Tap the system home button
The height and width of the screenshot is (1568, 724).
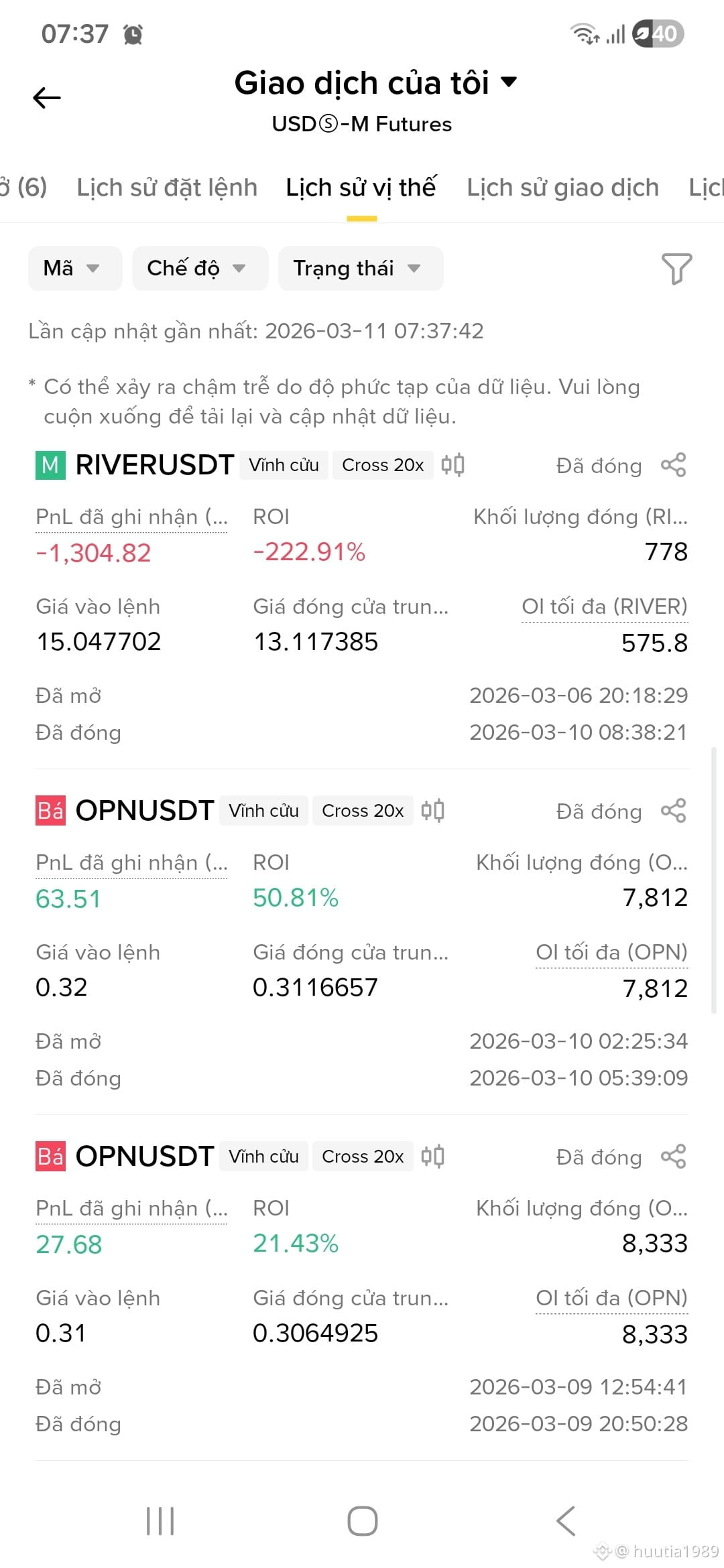[363, 1520]
